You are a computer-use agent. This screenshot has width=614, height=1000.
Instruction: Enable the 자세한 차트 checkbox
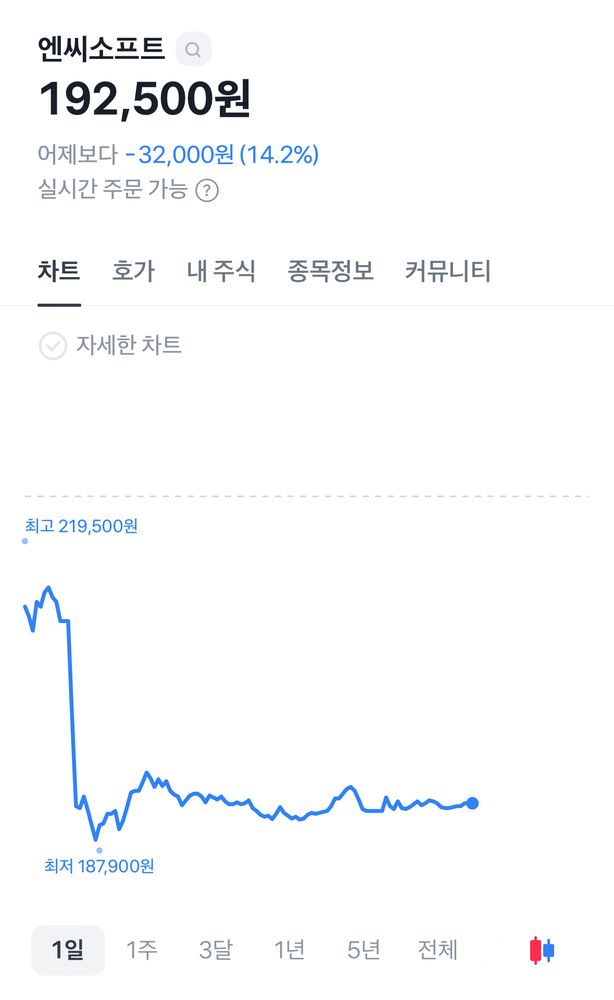coord(53,346)
